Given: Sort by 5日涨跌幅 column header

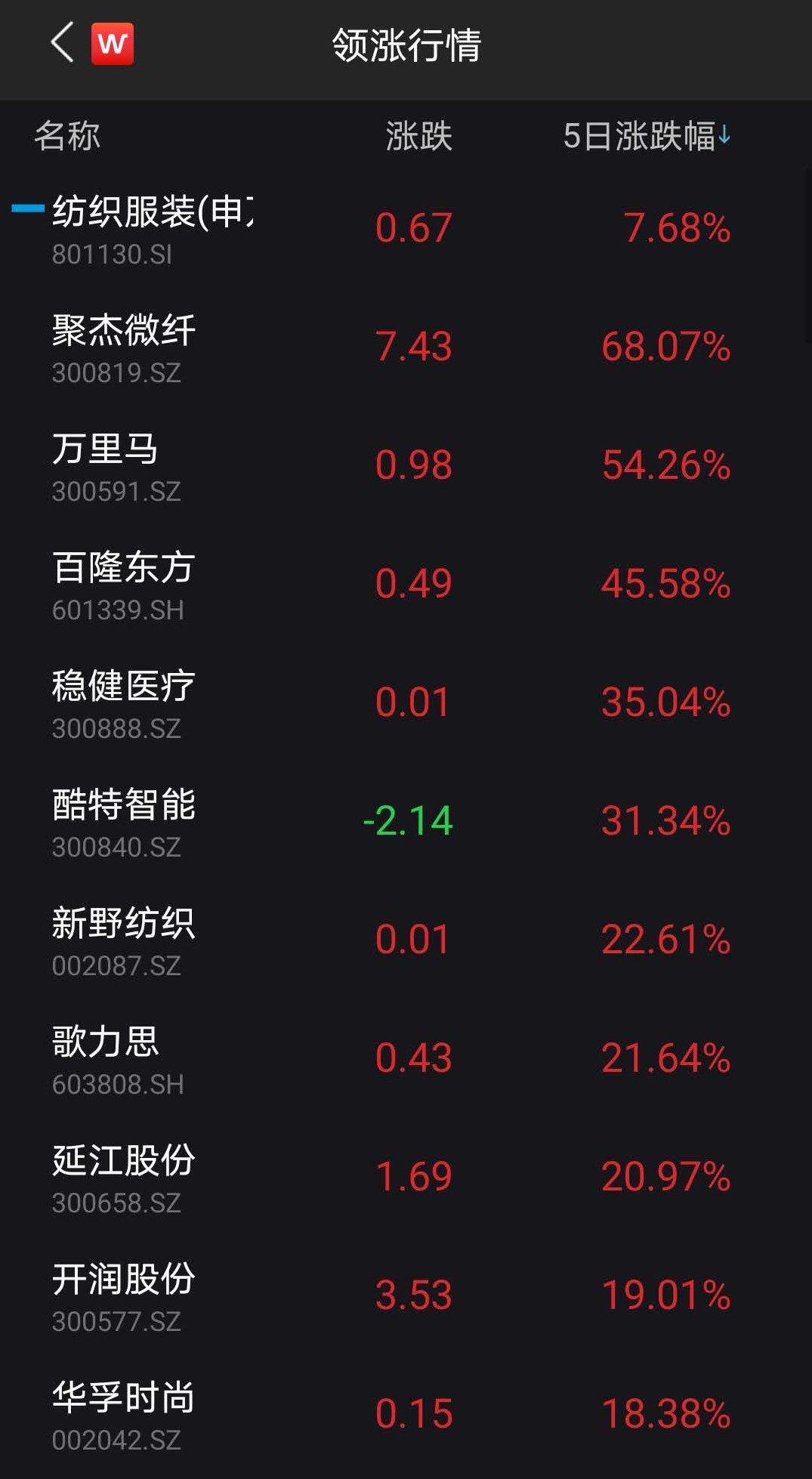Looking at the screenshot, I should [646, 137].
